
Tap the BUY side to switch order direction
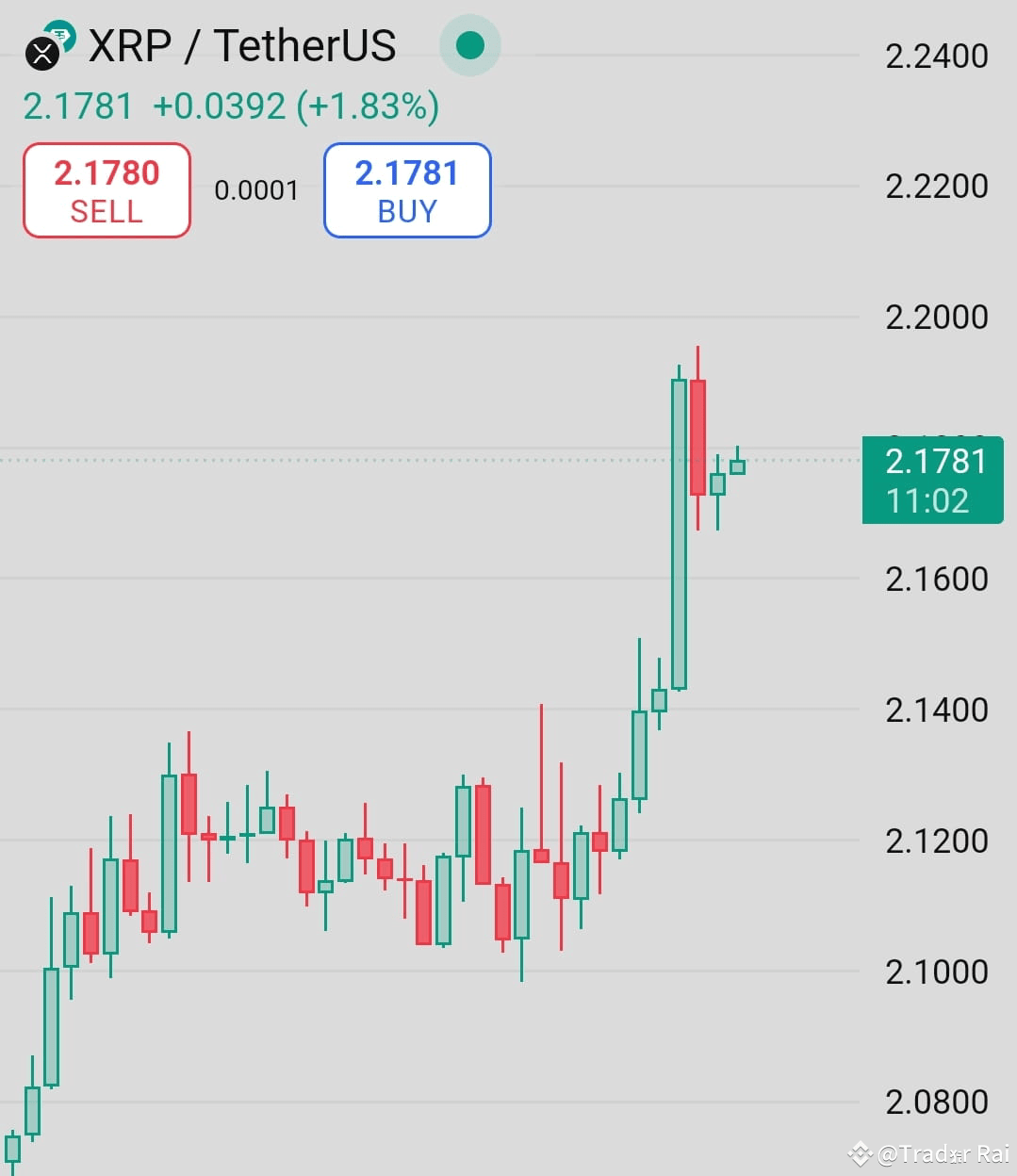coord(406,188)
